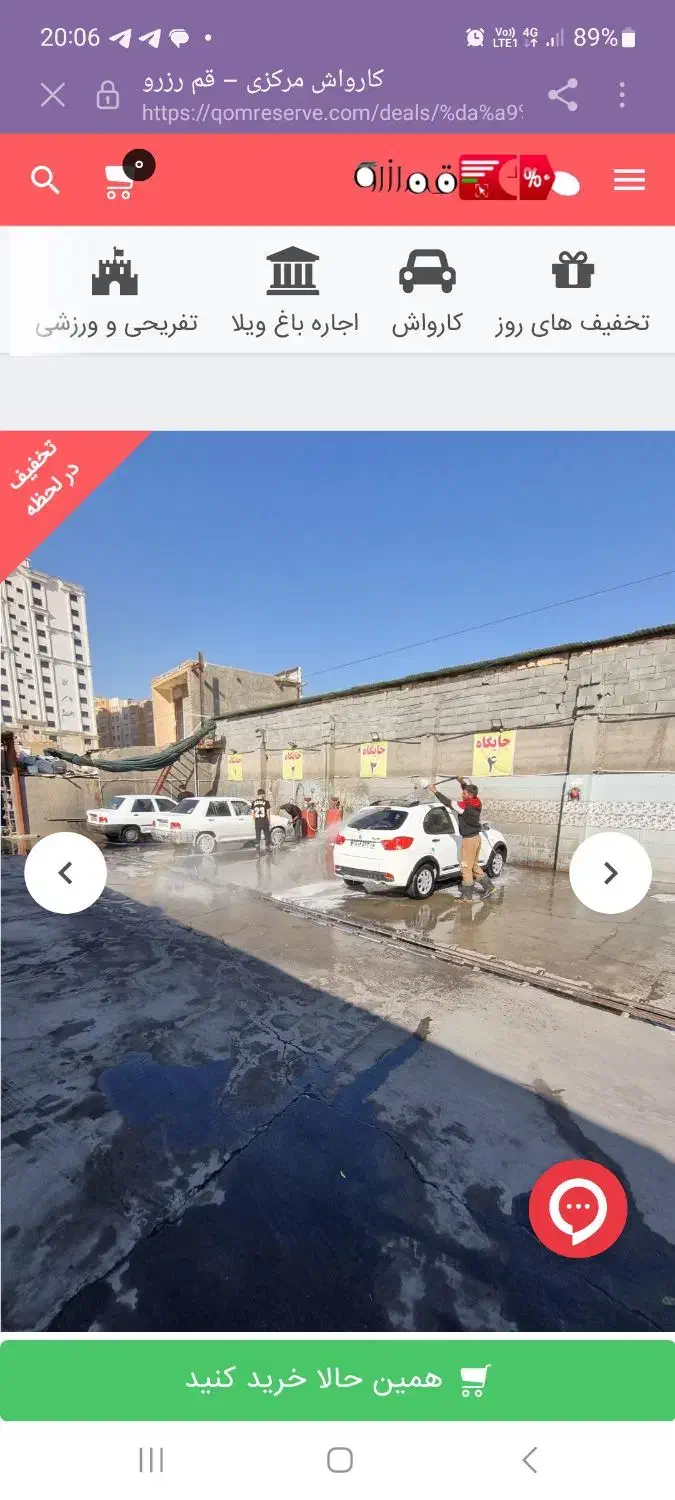Open the hamburger drawer menu
Image resolution: width=675 pixels, height=1500 pixels.
[629, 180]
